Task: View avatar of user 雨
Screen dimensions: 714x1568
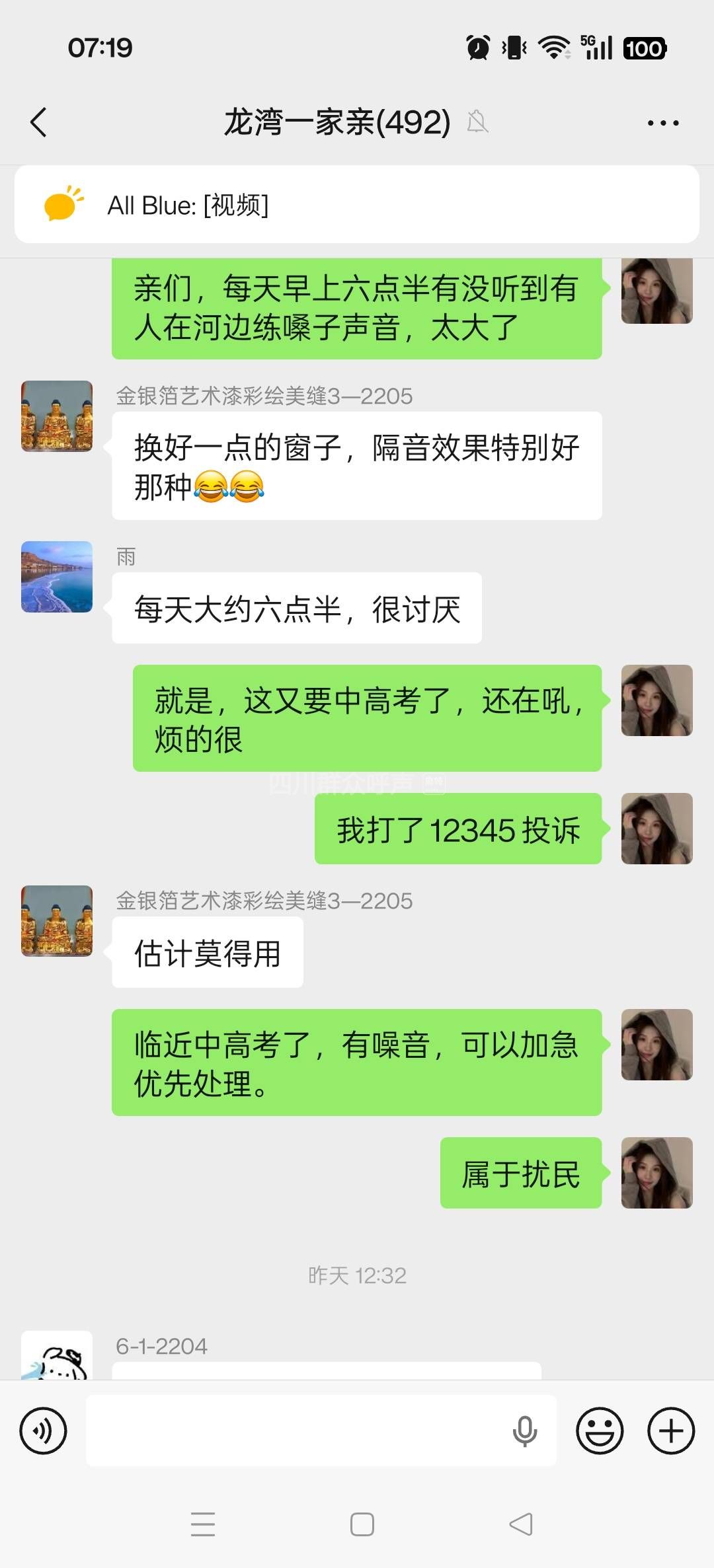Action: [x=57, y=577]
